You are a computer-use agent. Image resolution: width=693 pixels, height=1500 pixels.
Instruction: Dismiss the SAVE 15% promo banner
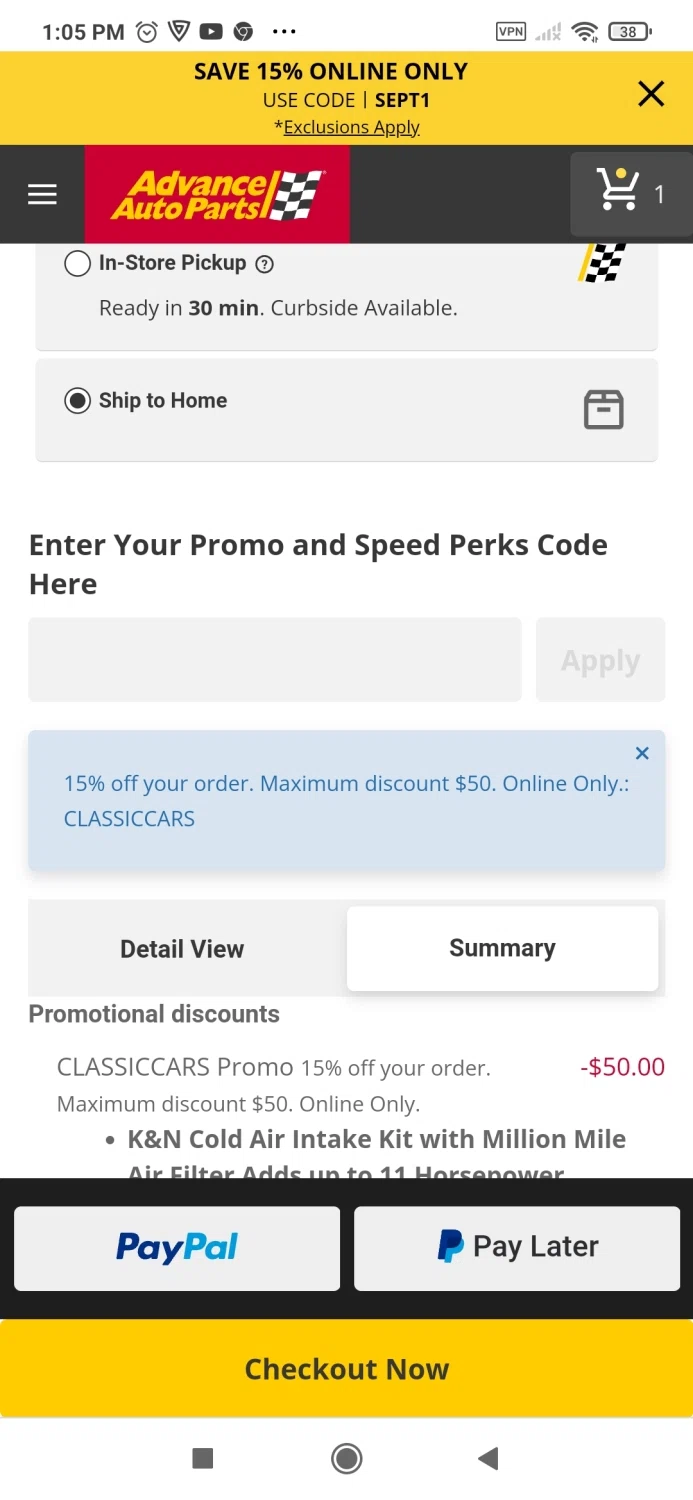point(651,94)
